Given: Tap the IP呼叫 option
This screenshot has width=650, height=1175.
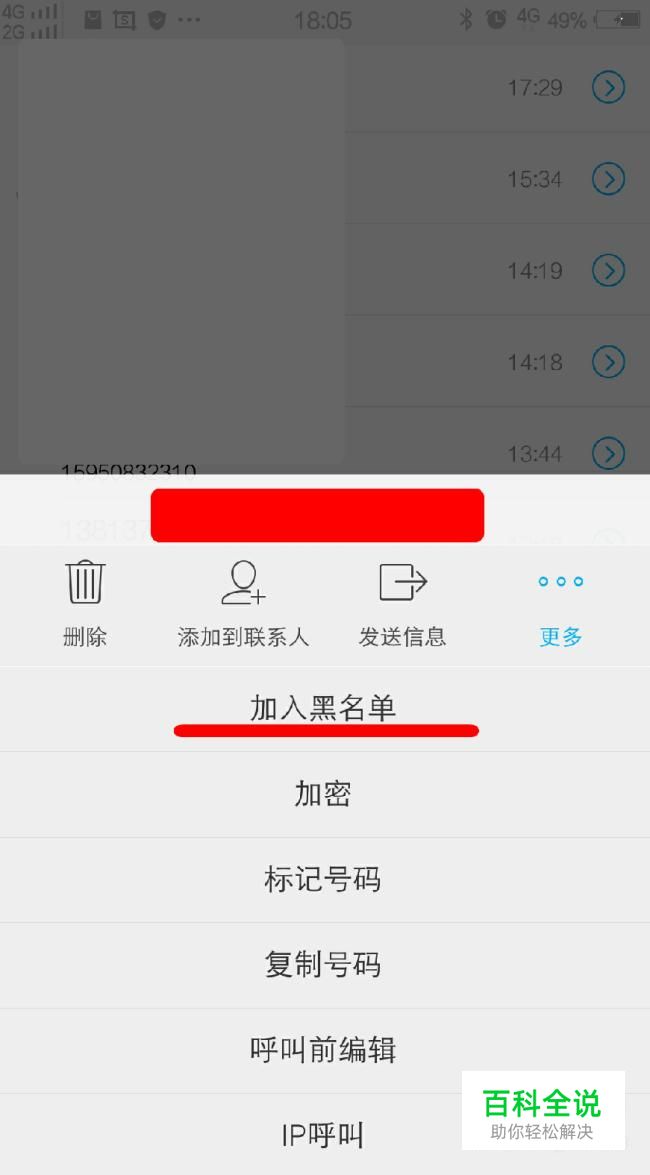Looking at the screenshot, I should [x=325, y=1135].
